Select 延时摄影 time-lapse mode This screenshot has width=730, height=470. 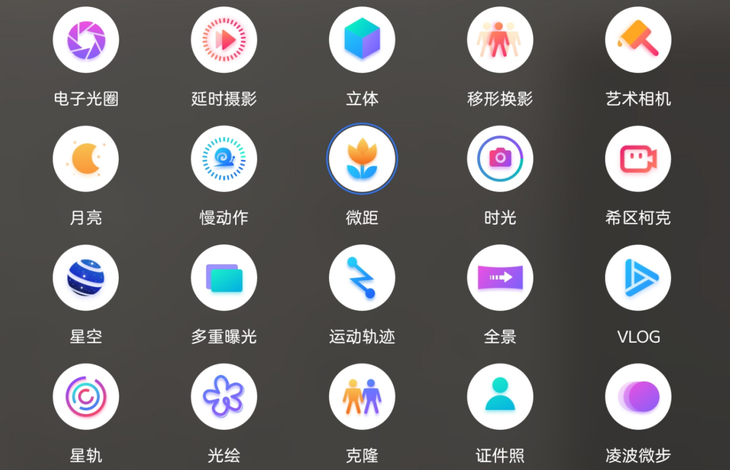224,41
